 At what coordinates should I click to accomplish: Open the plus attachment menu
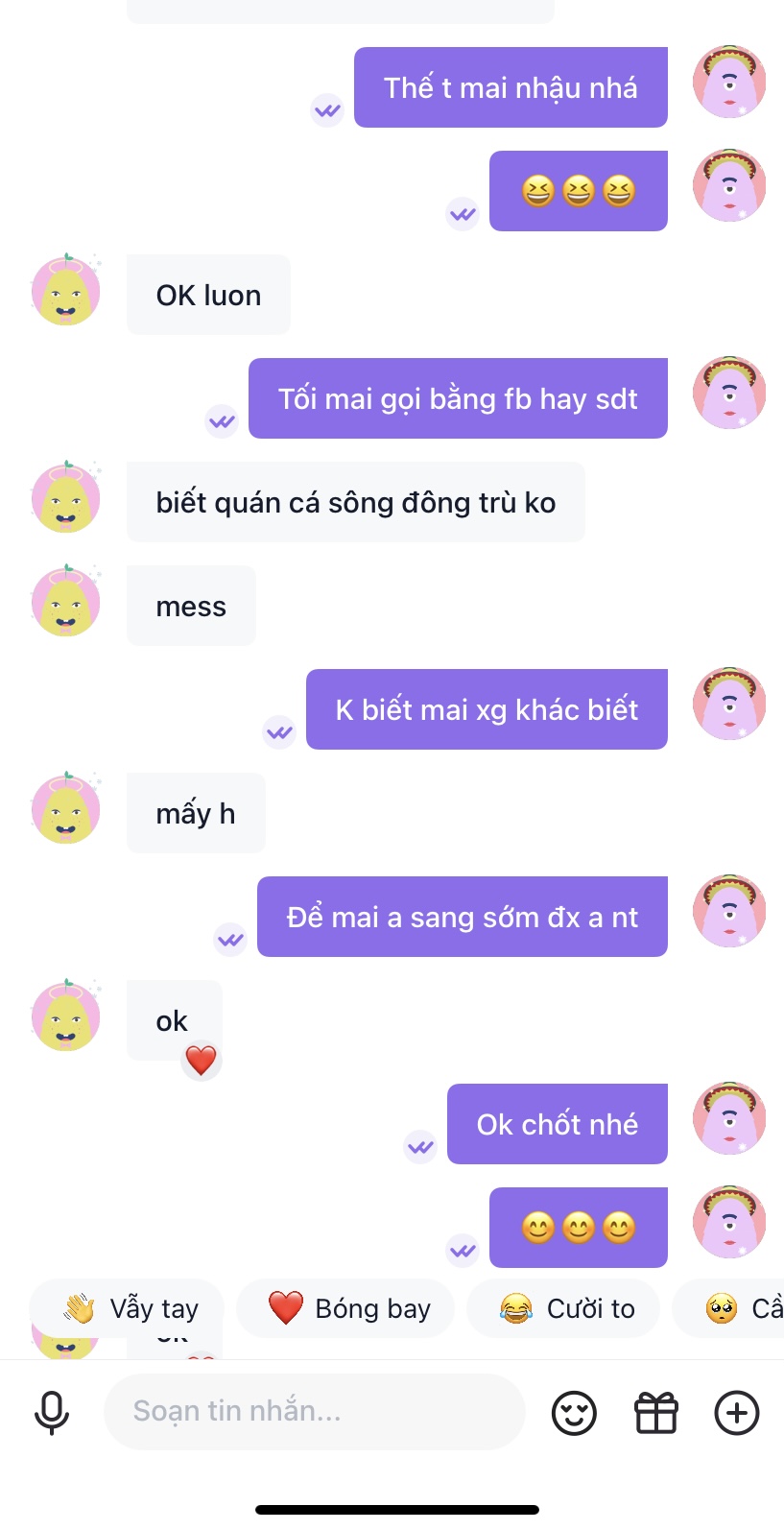click(x=737, y=1413)
